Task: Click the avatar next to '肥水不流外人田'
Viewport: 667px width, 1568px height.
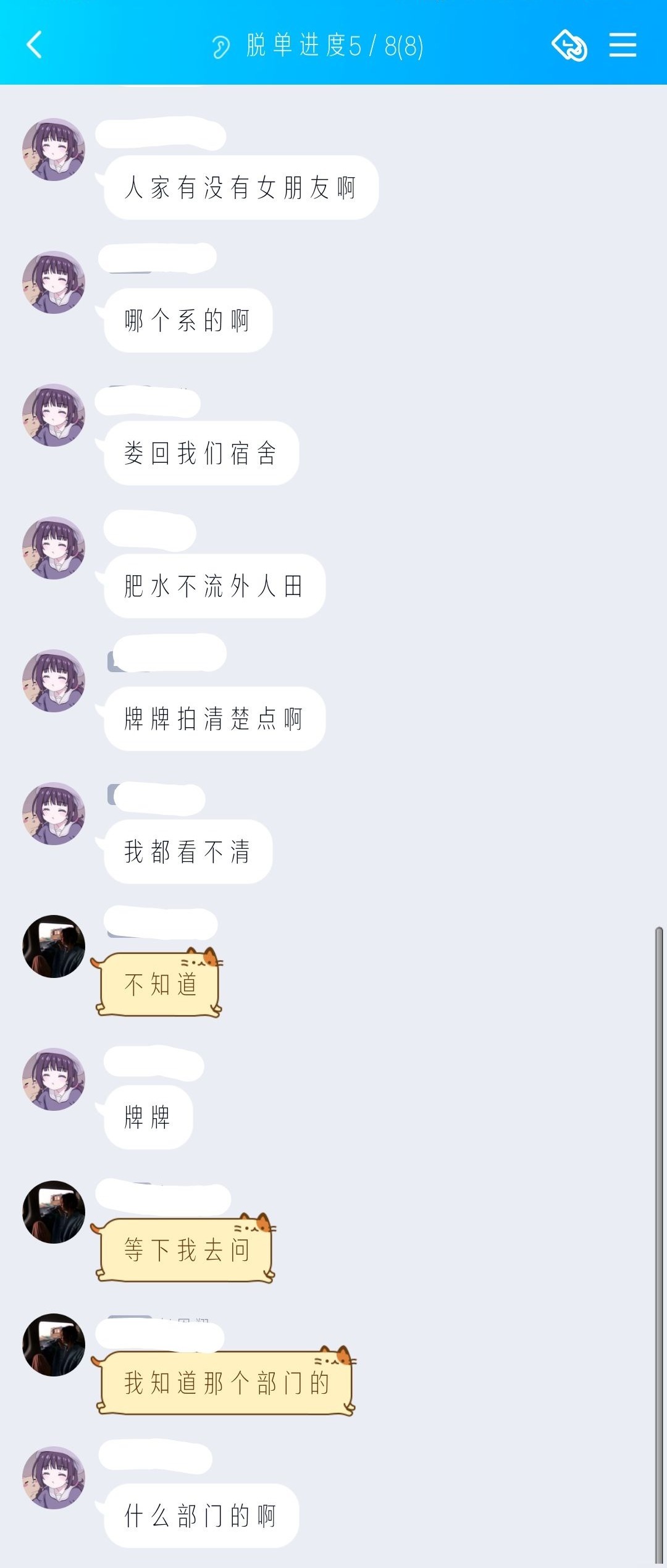Action: point(54,547)
